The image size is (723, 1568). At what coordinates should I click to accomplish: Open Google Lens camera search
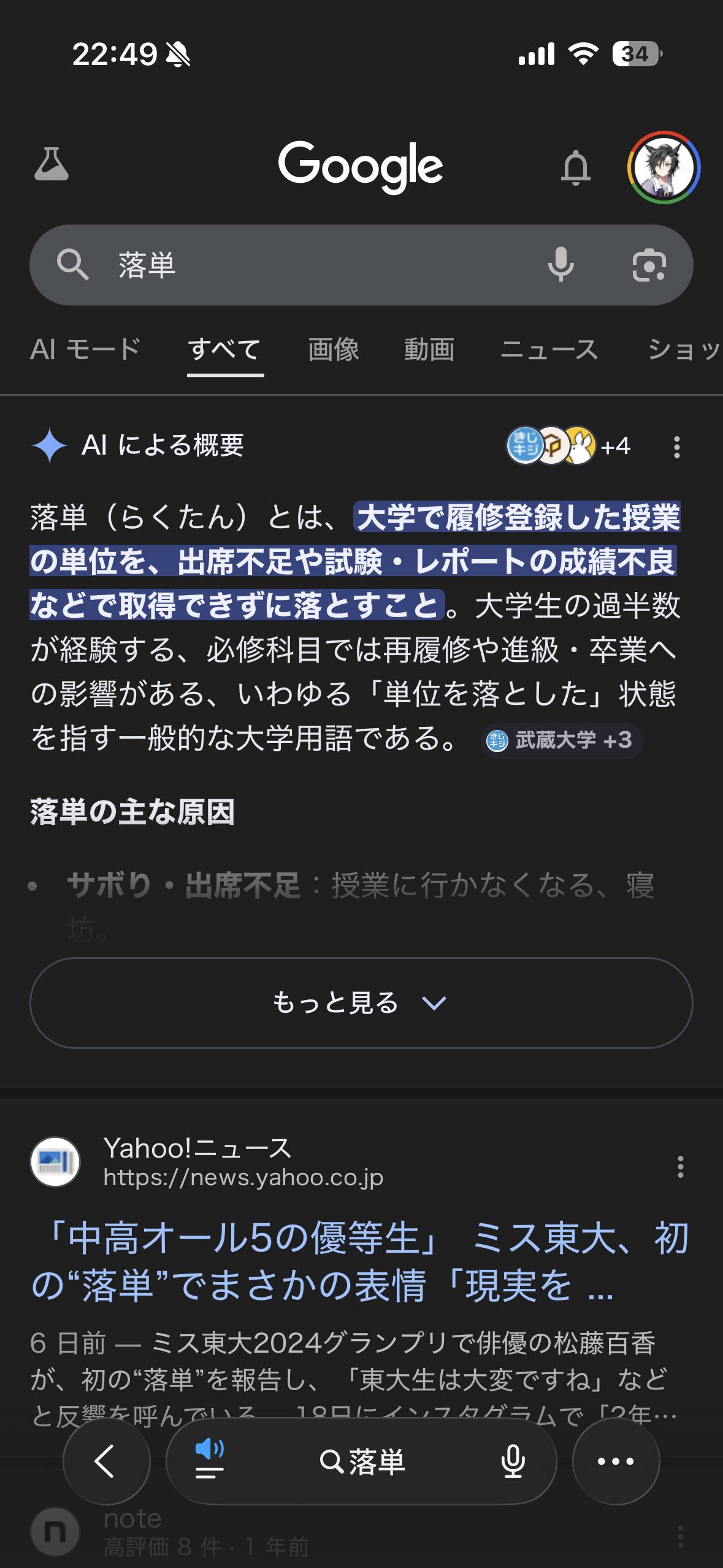point(649,265)
